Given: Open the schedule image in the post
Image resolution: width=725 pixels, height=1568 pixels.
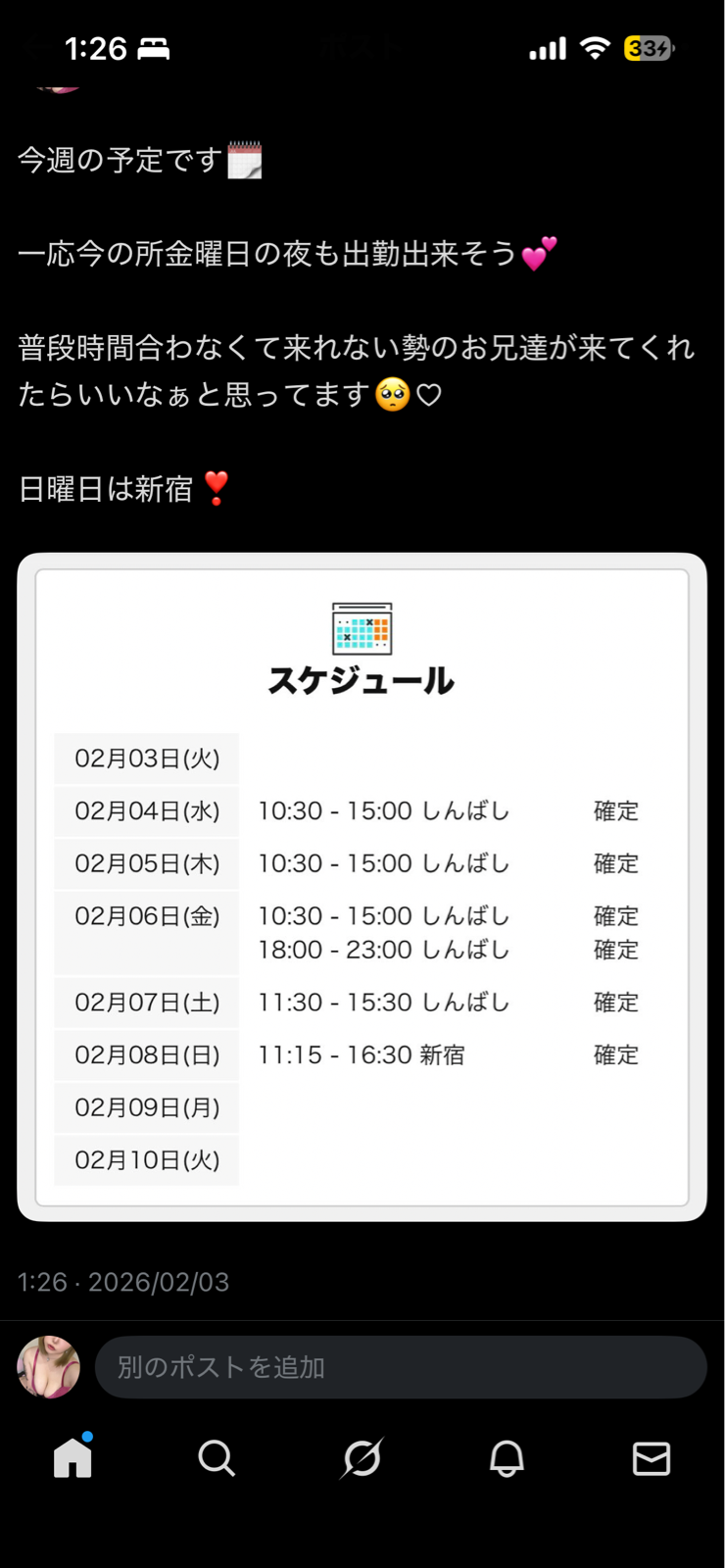Looking at the screenshot, I should pos(362,887).
